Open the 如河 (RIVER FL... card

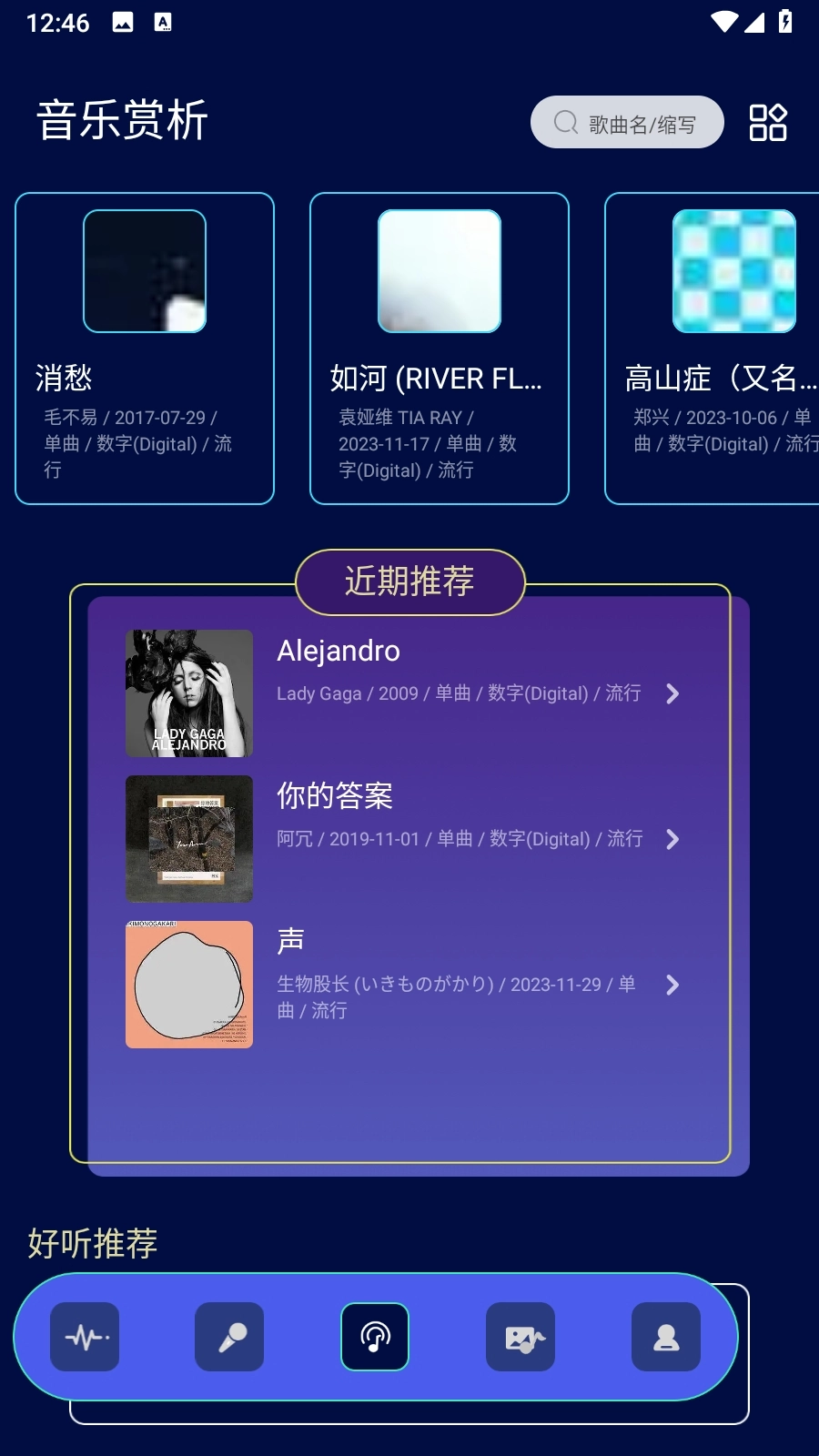[x=440, y=349]
